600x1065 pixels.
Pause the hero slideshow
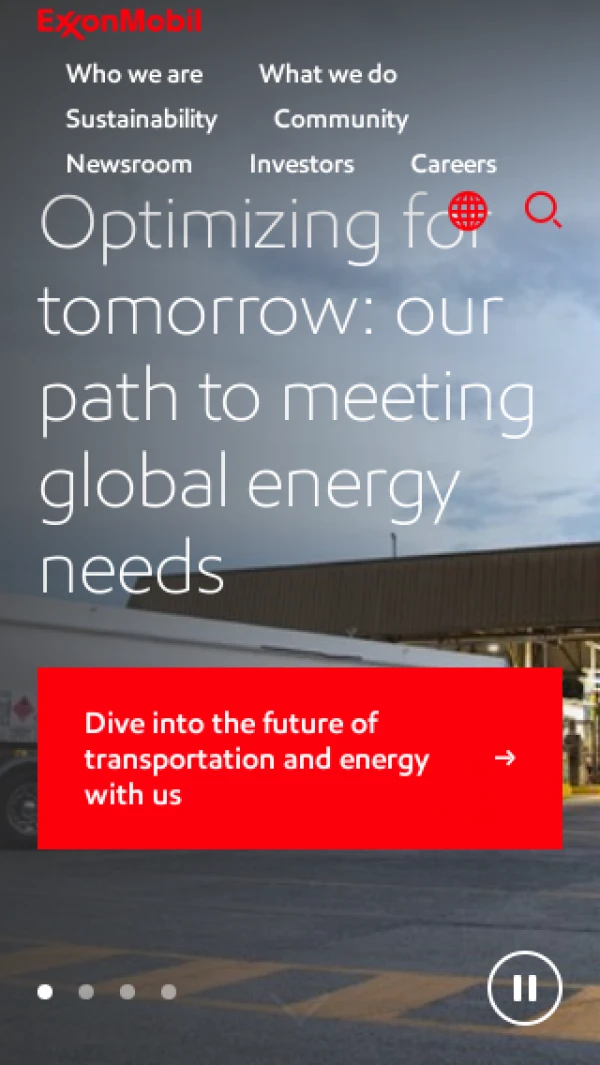(524, 988)
